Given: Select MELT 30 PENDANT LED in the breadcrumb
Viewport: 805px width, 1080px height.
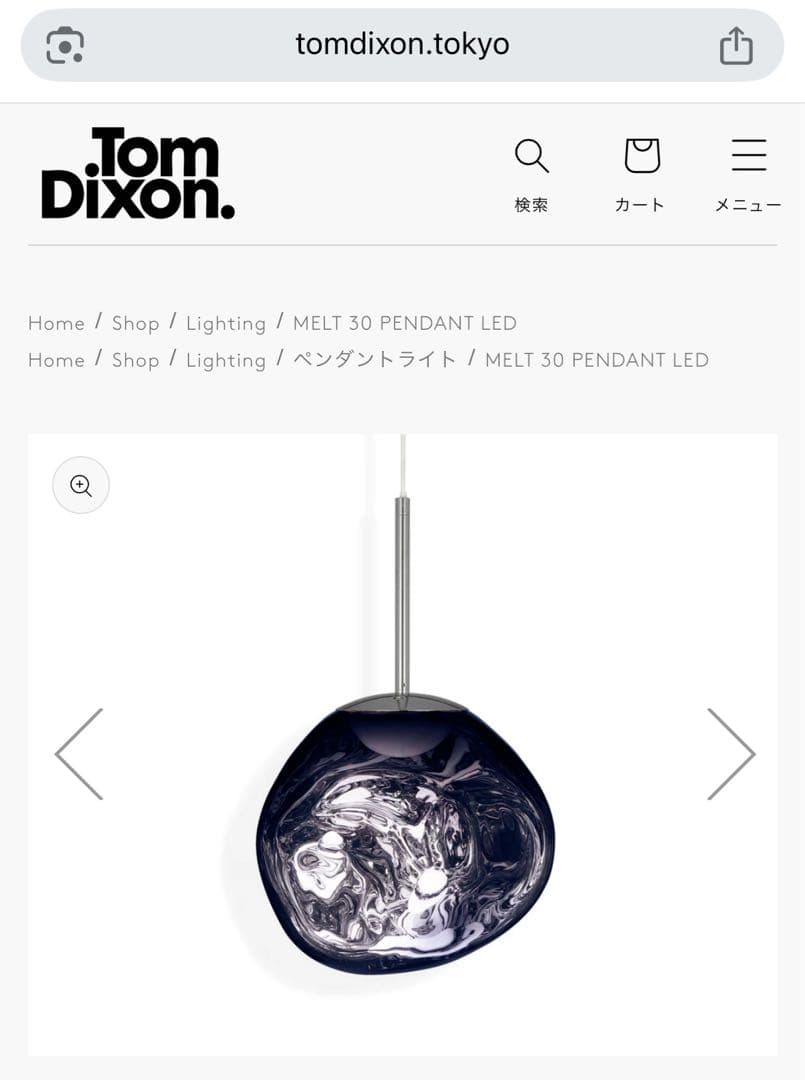Looking at the screenshot, I should coord(404,323).
